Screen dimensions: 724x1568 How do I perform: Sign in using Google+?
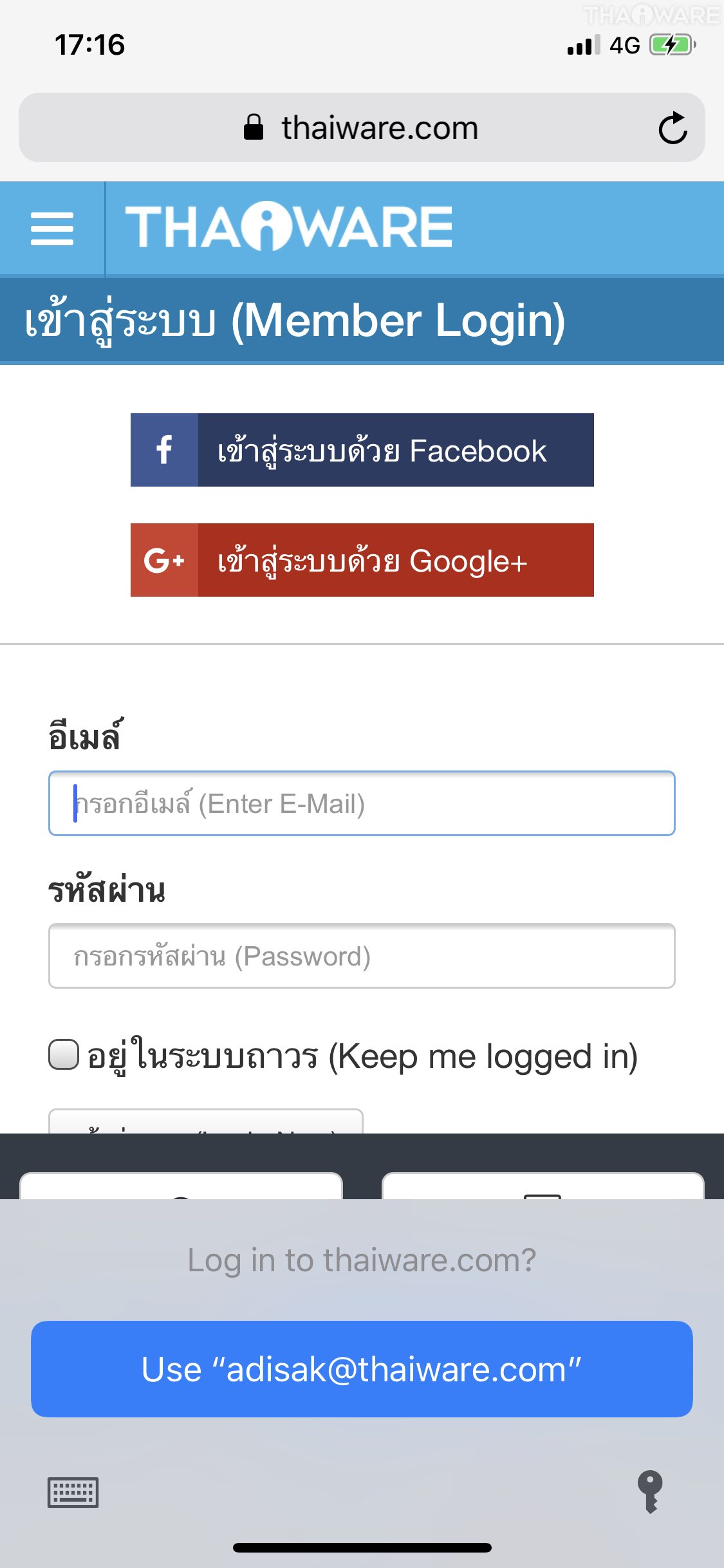point(362,560)
